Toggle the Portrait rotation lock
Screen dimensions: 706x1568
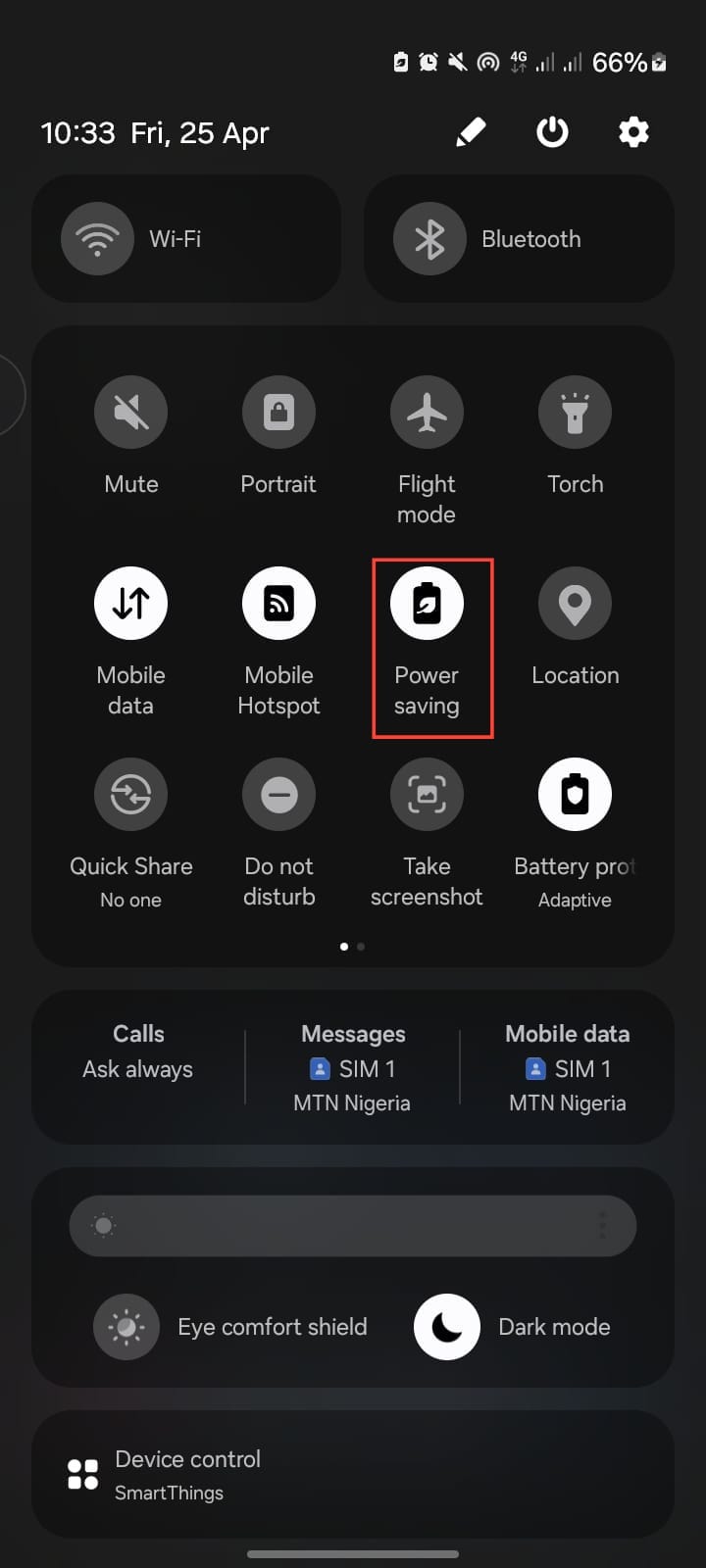click(278, 413)
